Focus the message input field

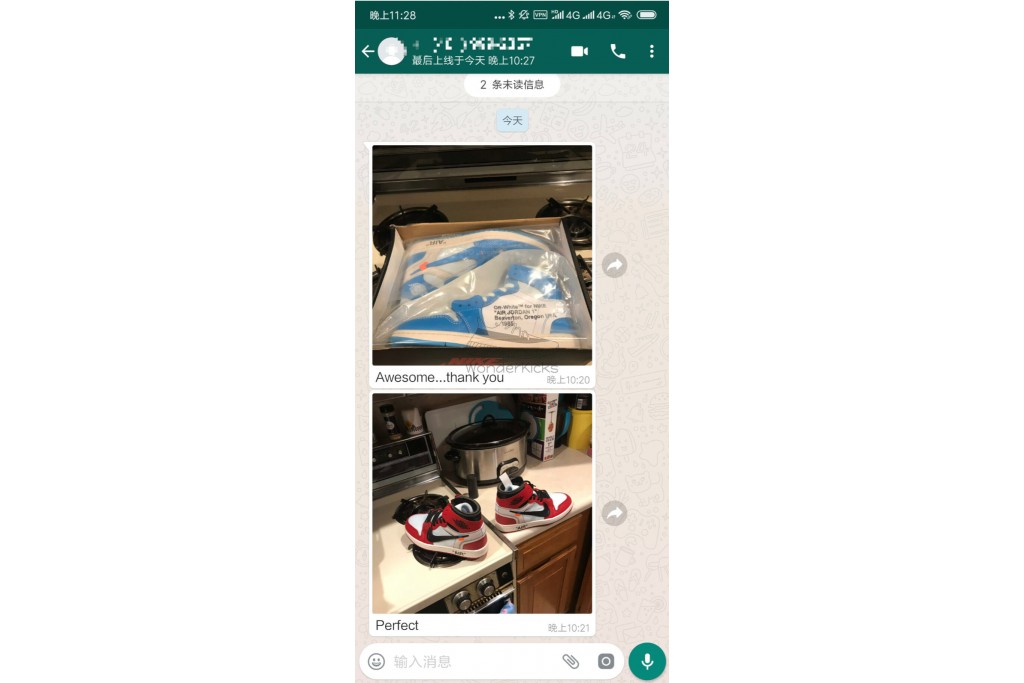[470, 661]
